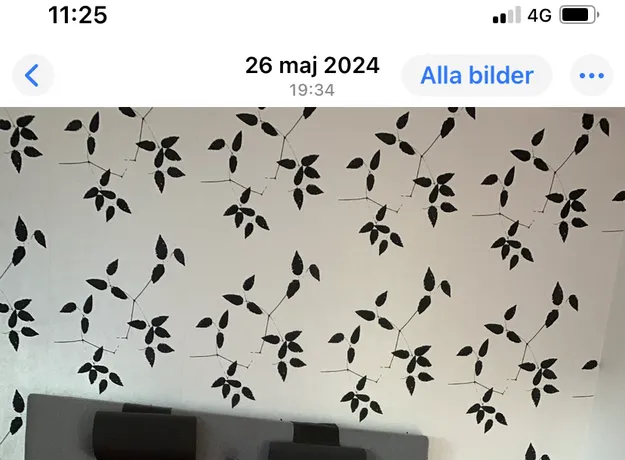Open Alla bilder
The width and height of the screenshot is (625, 460).
click(476, 76)
